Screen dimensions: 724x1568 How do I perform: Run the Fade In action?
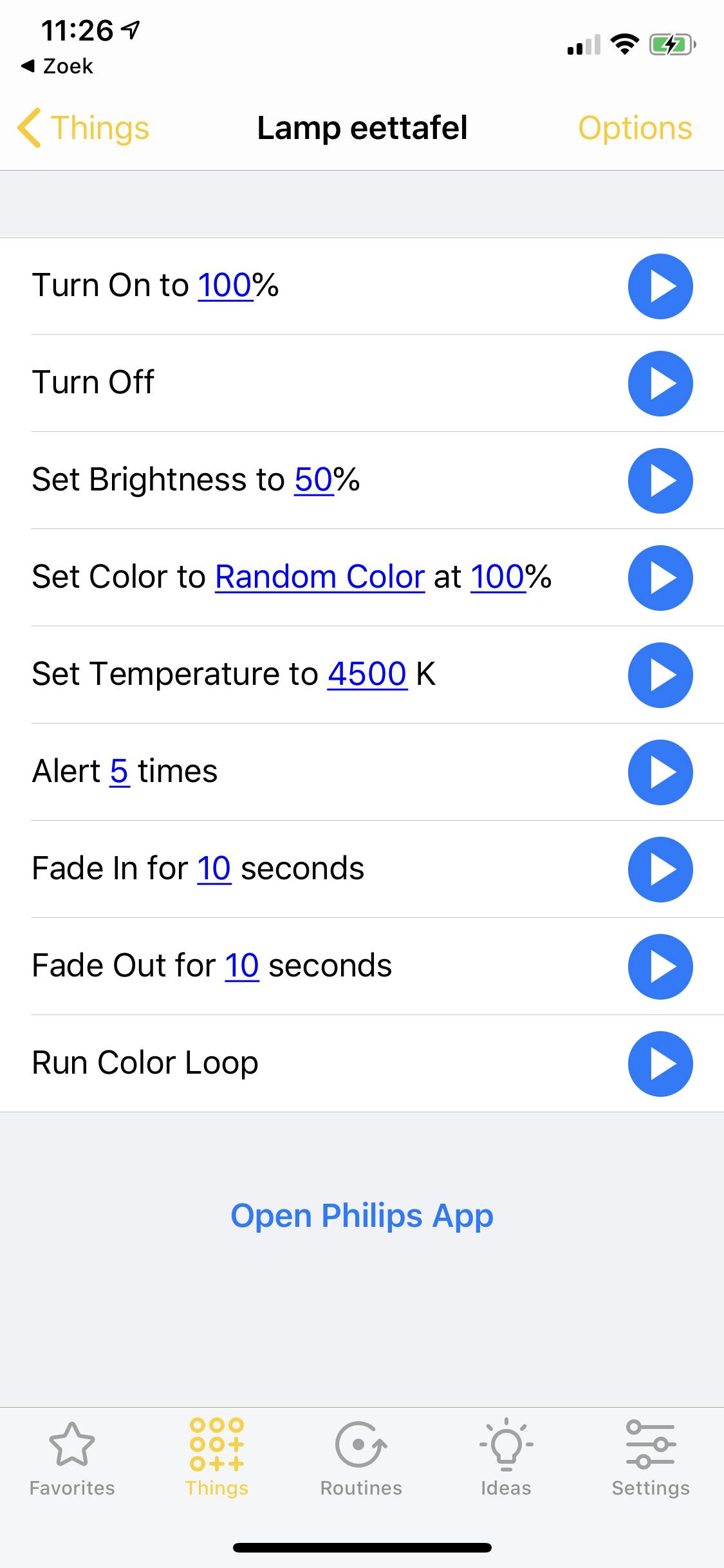tap(660, 870)
